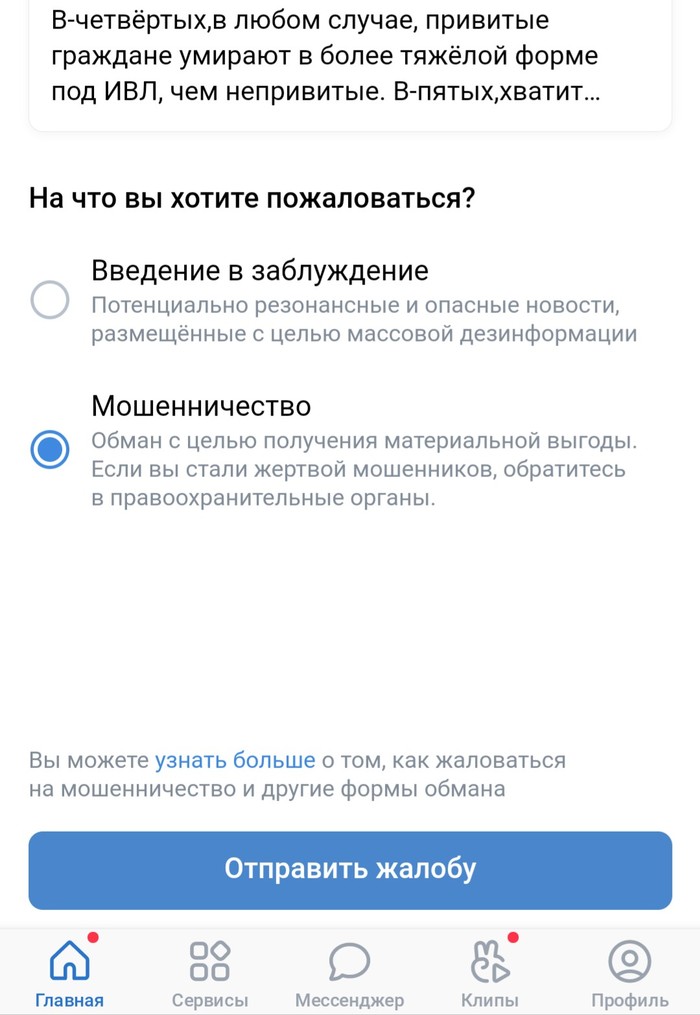
Task: Select the 'Введение в заблуждение' option
Action: [49, 299]
